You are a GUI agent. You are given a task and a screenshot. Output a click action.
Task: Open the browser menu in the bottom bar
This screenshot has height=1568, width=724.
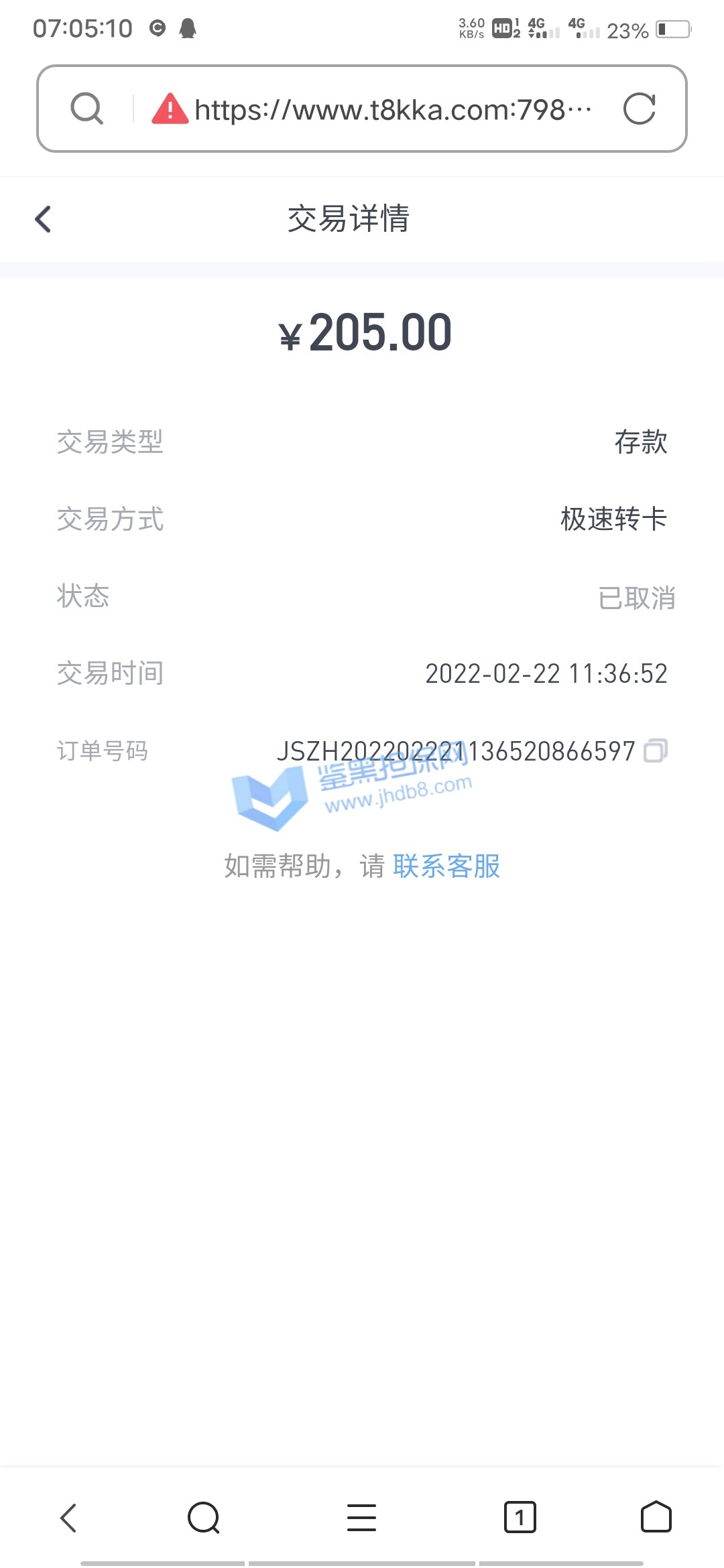pos(361,1518)
